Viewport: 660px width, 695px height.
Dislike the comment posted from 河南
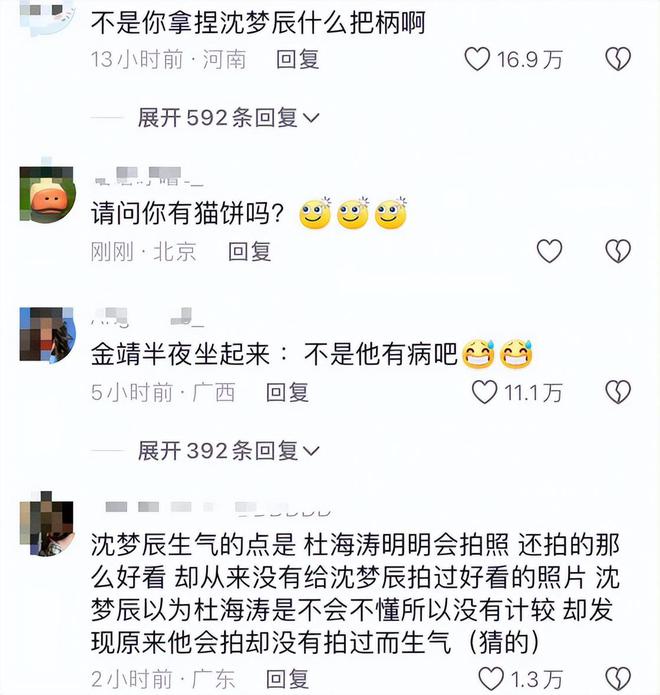coord(618,60)
